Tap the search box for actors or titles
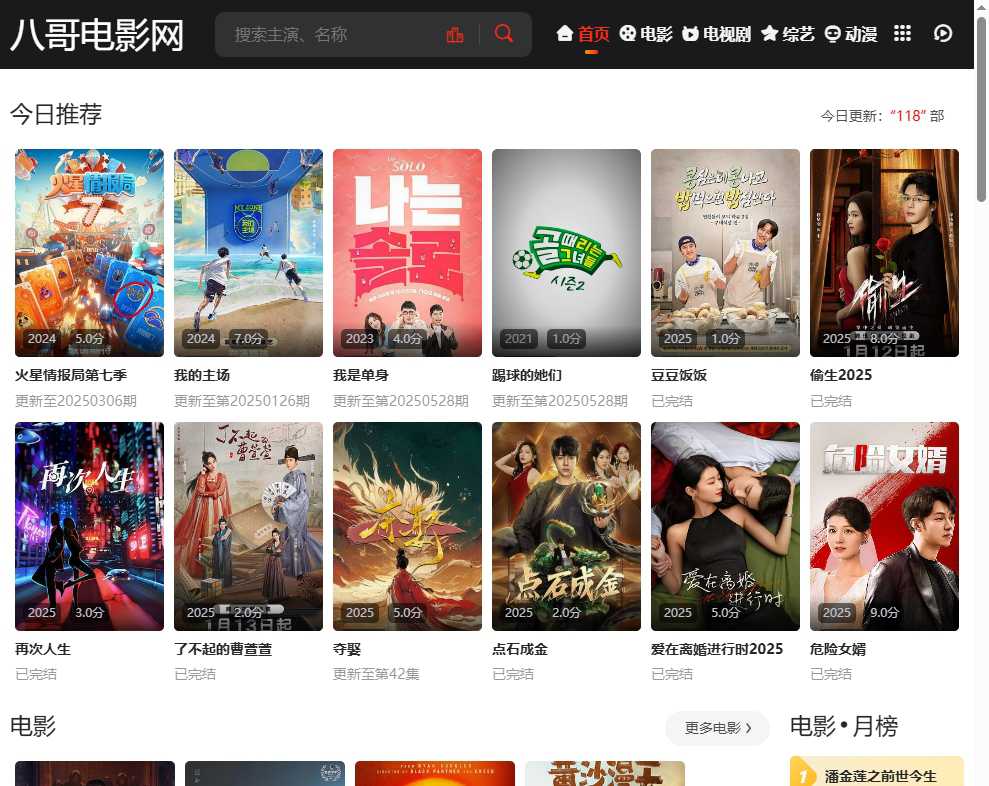The width and height of the screenshot is (989, 786). 330,35
